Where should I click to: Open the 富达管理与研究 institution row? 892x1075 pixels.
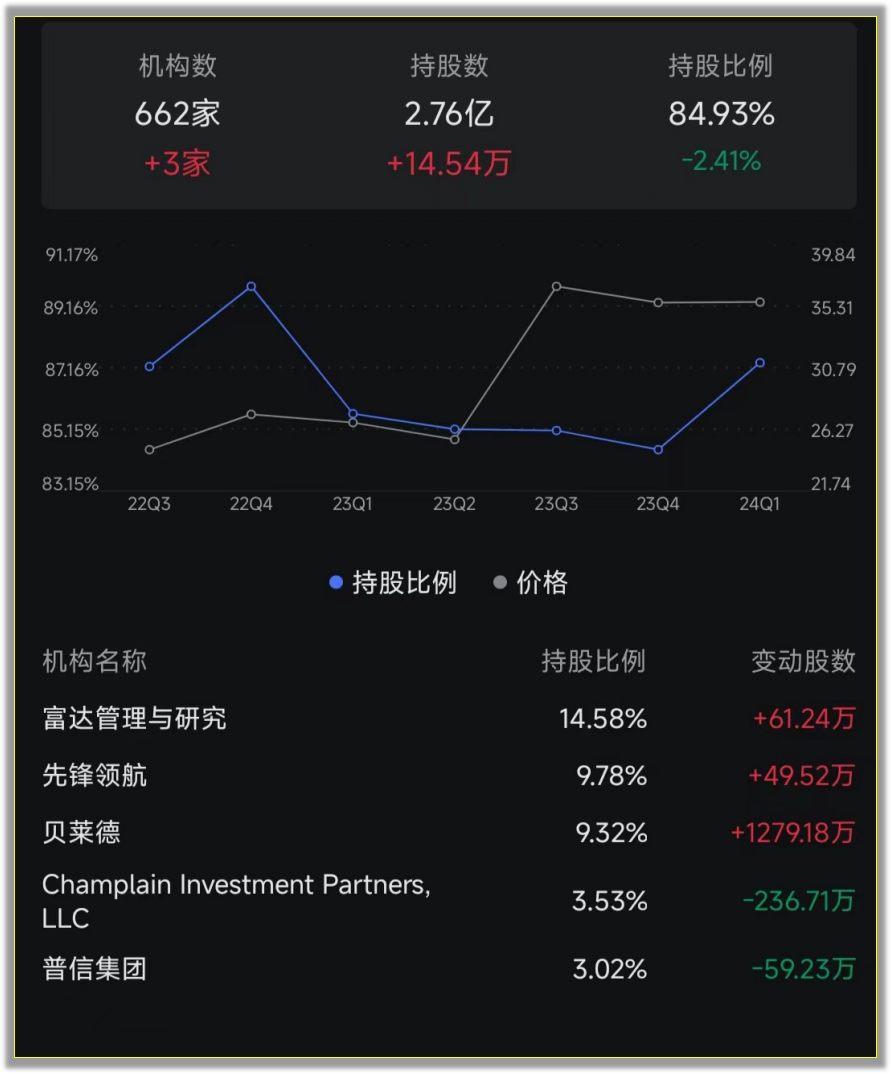click(448, 718)
